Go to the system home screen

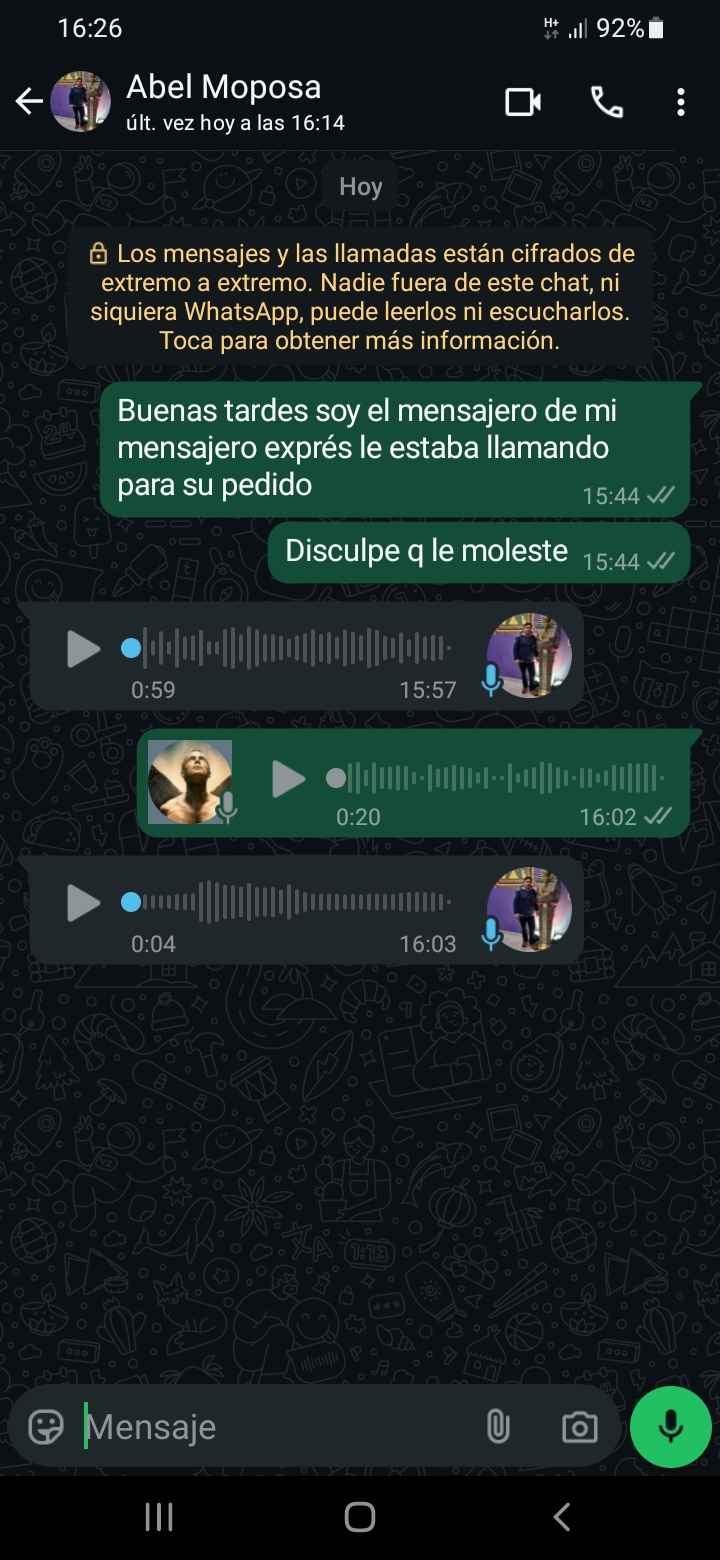point(359,1517)
